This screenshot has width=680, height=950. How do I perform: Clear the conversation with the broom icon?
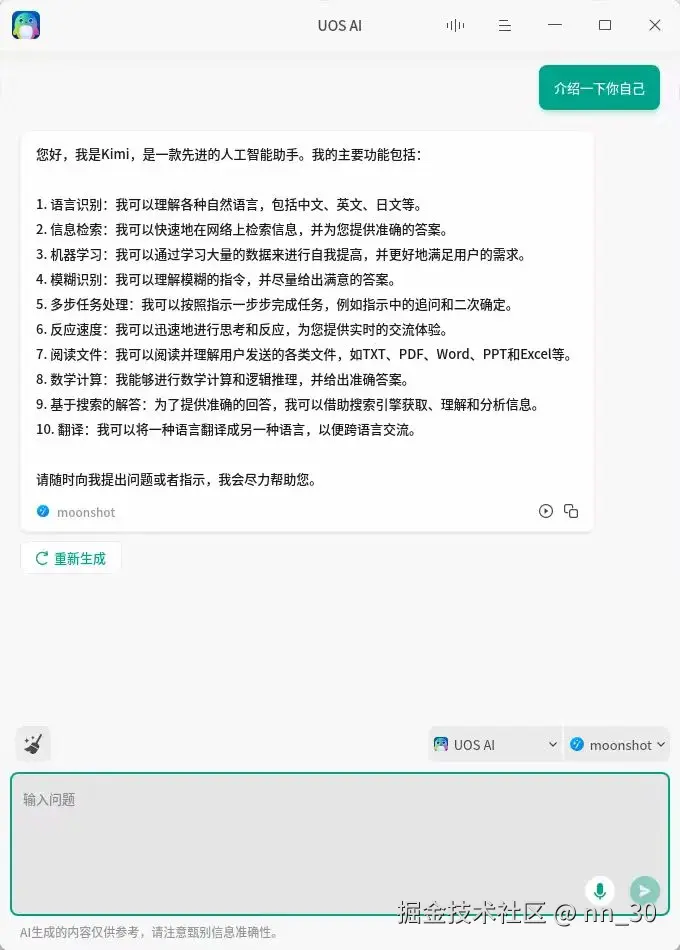33,744
